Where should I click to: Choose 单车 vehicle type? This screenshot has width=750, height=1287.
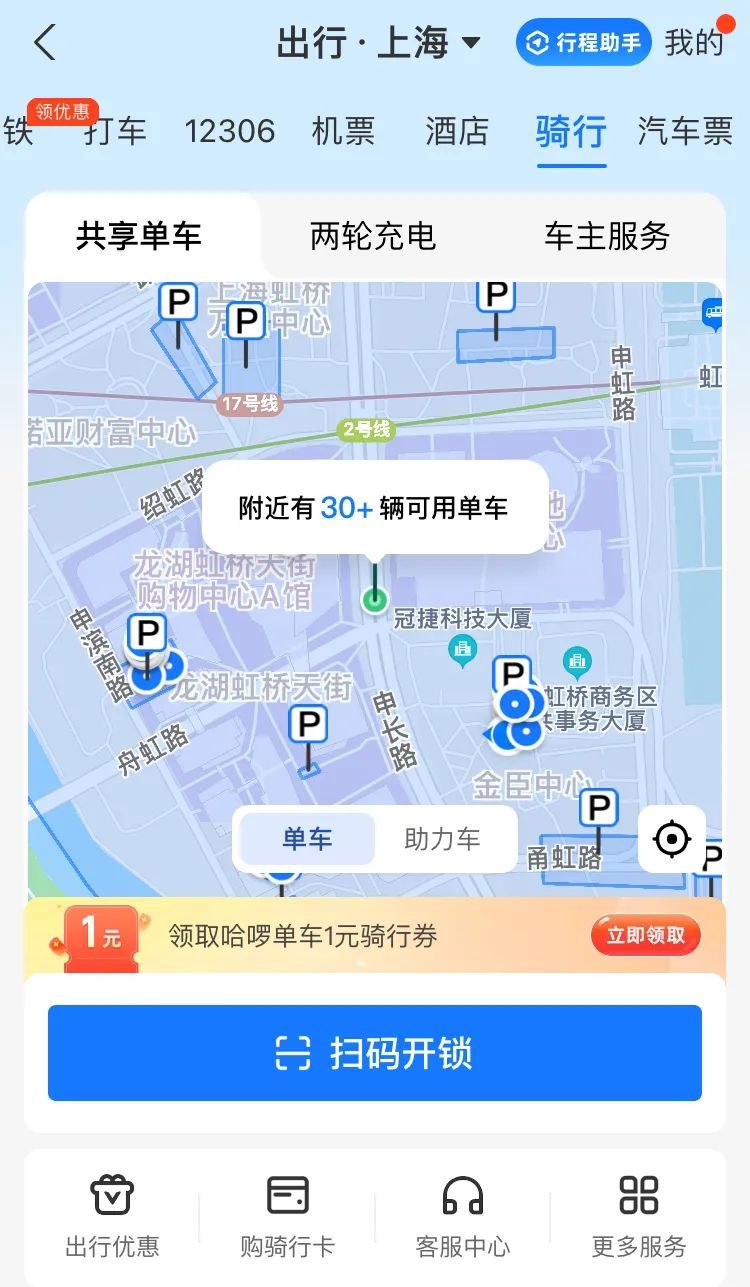pos(307,839)
